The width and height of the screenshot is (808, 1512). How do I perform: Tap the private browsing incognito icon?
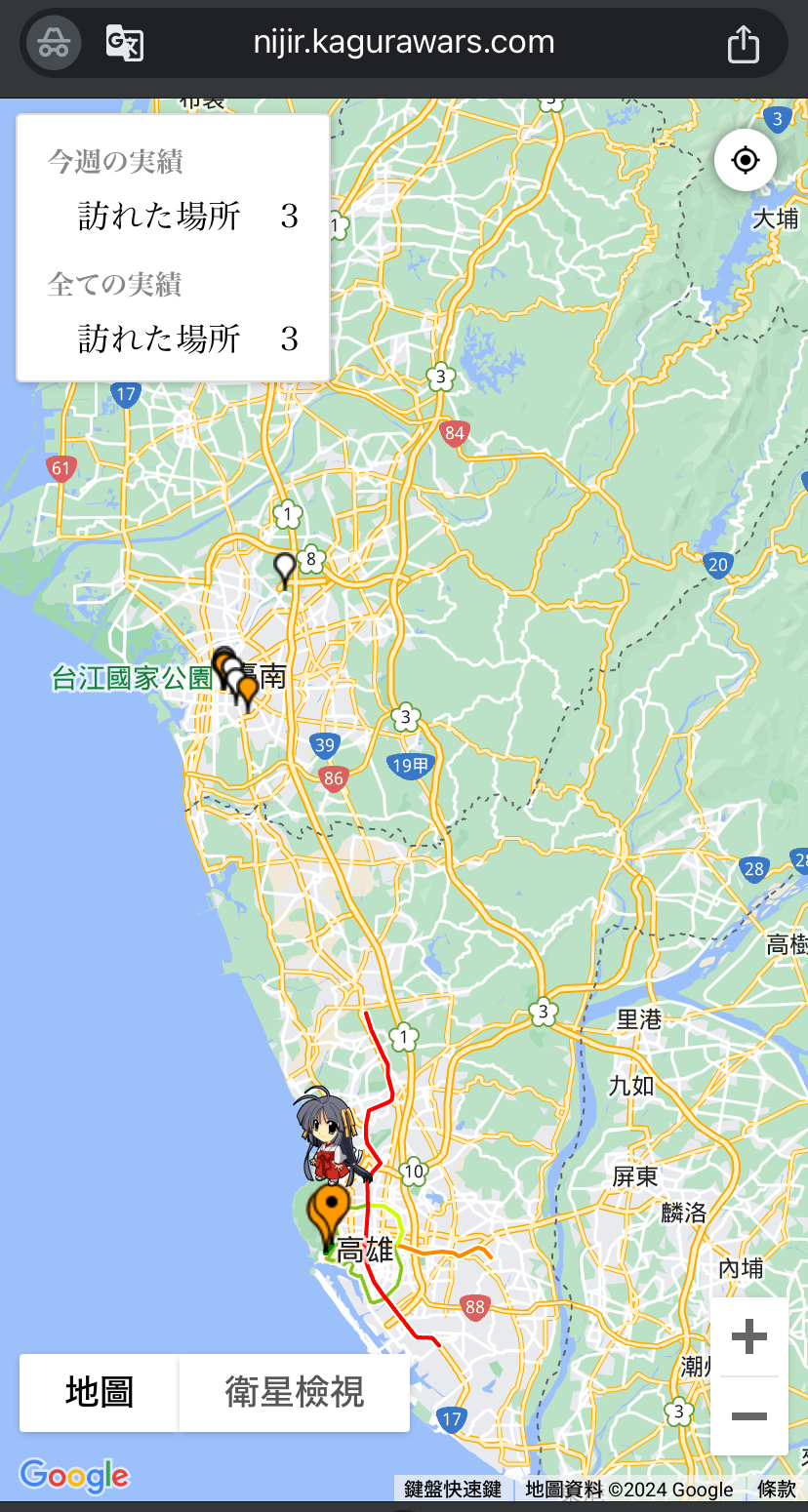click(54, 44)
